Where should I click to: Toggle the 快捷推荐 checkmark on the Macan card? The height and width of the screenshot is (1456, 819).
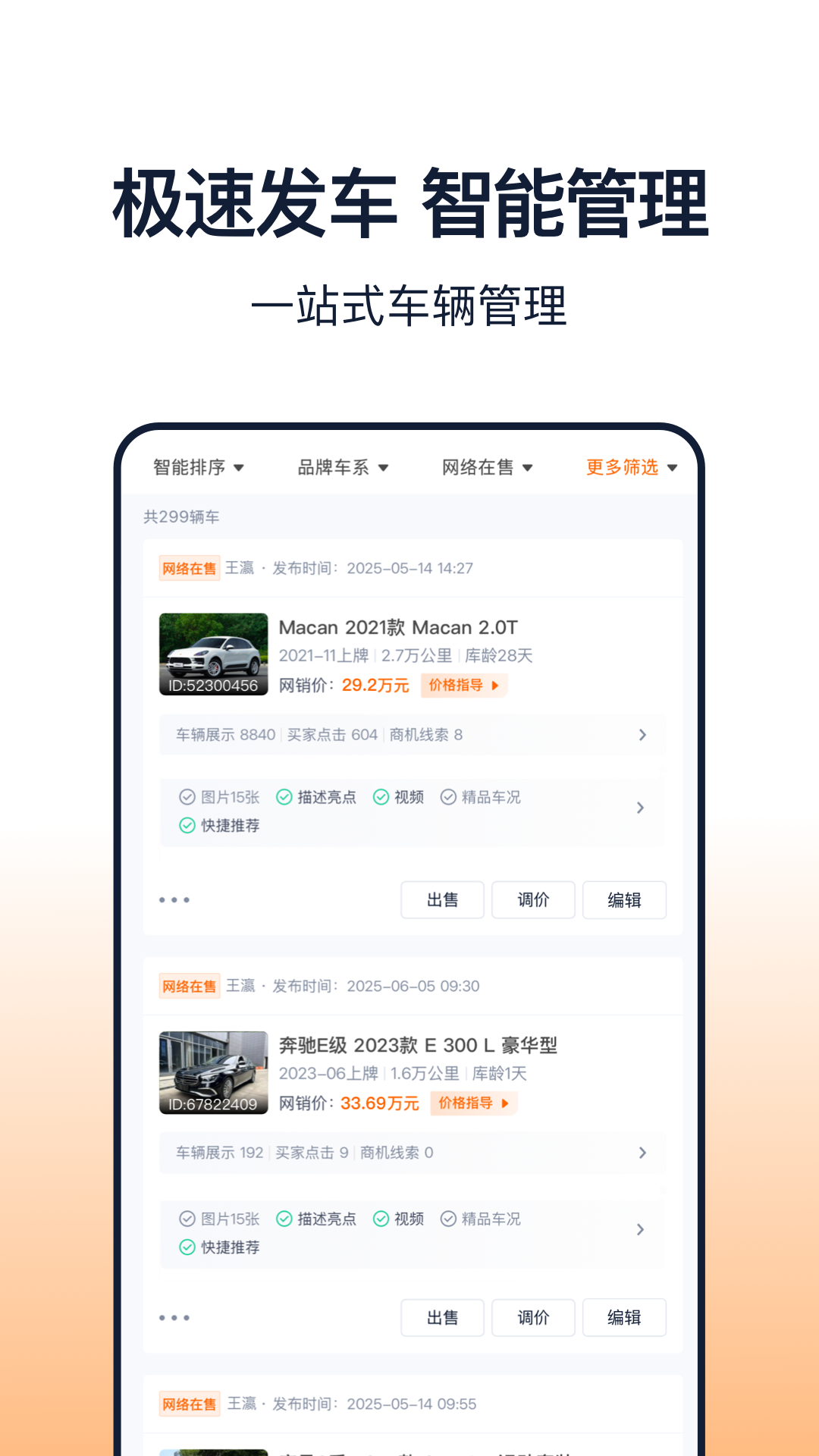[187, 825]
